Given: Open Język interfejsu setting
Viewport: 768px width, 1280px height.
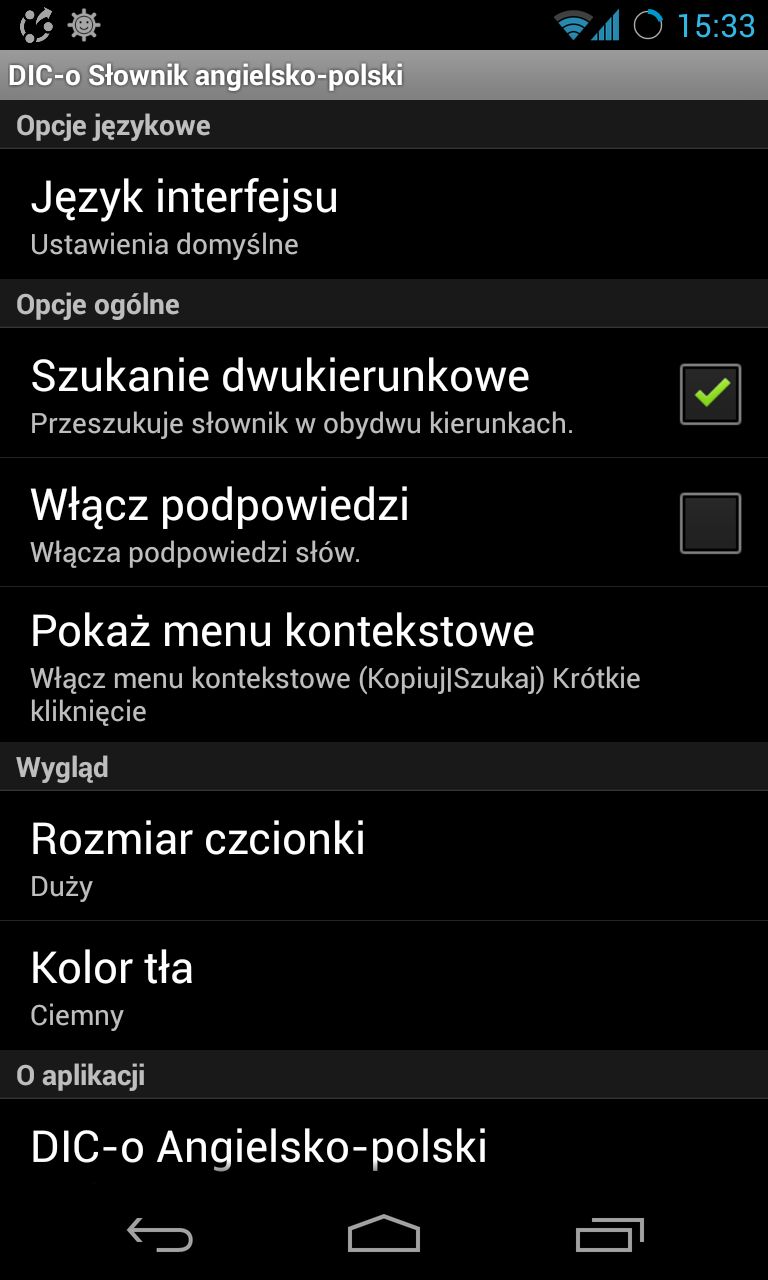Looking at the screenshot, I should point(384,215).
